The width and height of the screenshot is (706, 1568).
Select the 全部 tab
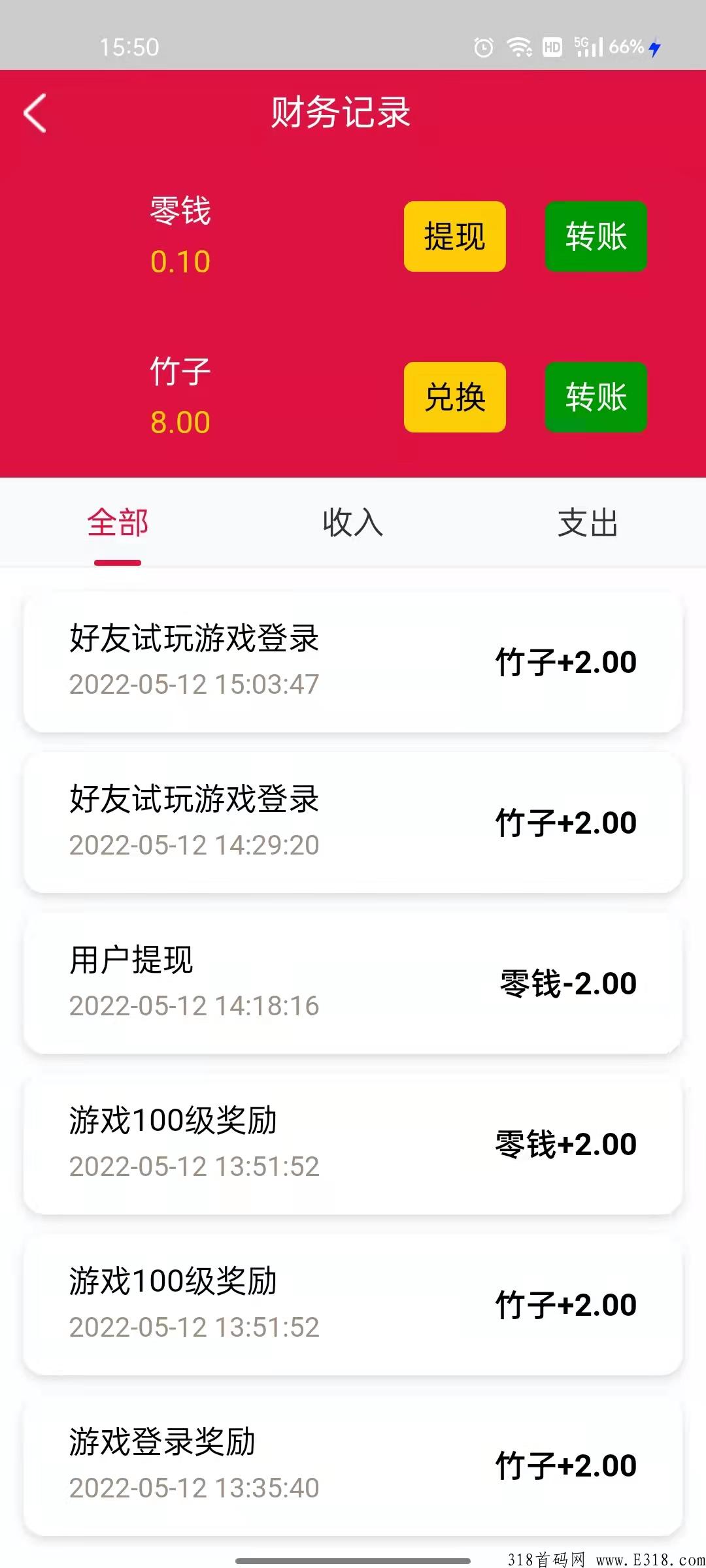pos(118,523)
